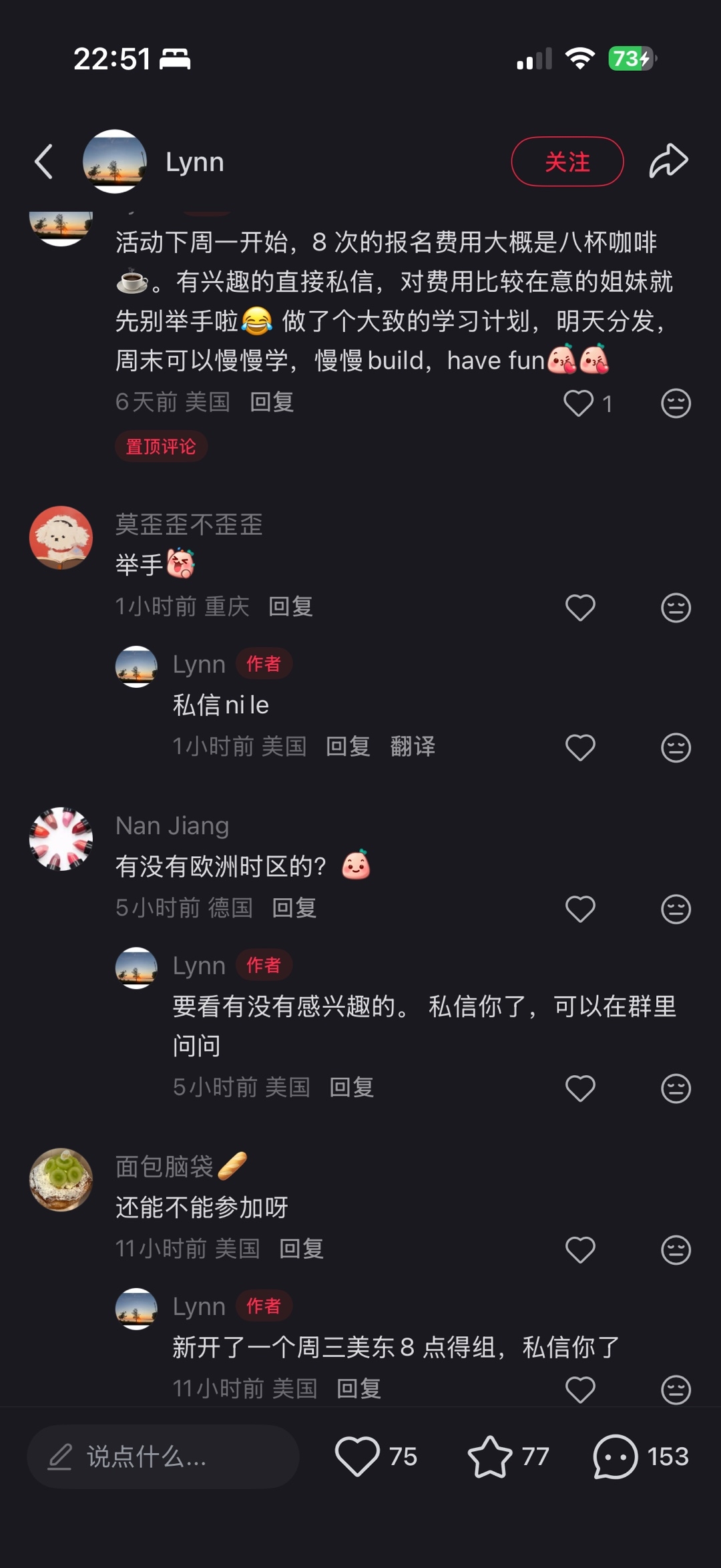Open Nan Jiang's profile avatar
Screen dimensions: 721x1568
tap(61, 839)
